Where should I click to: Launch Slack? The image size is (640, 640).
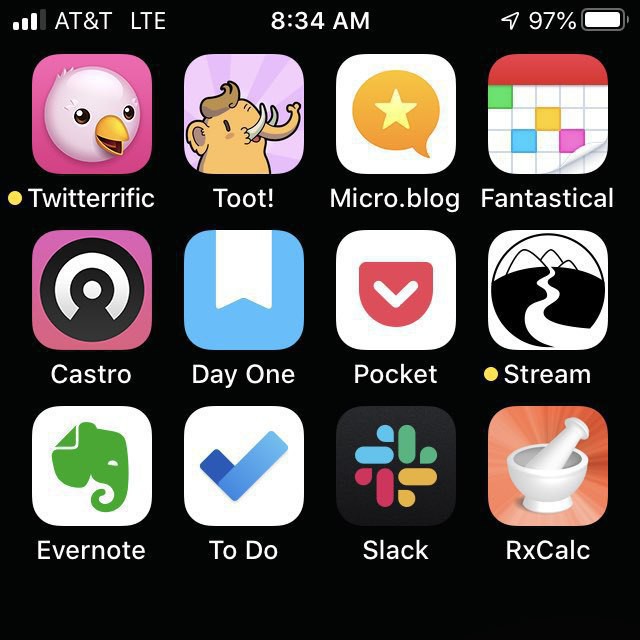pos(396,466)
